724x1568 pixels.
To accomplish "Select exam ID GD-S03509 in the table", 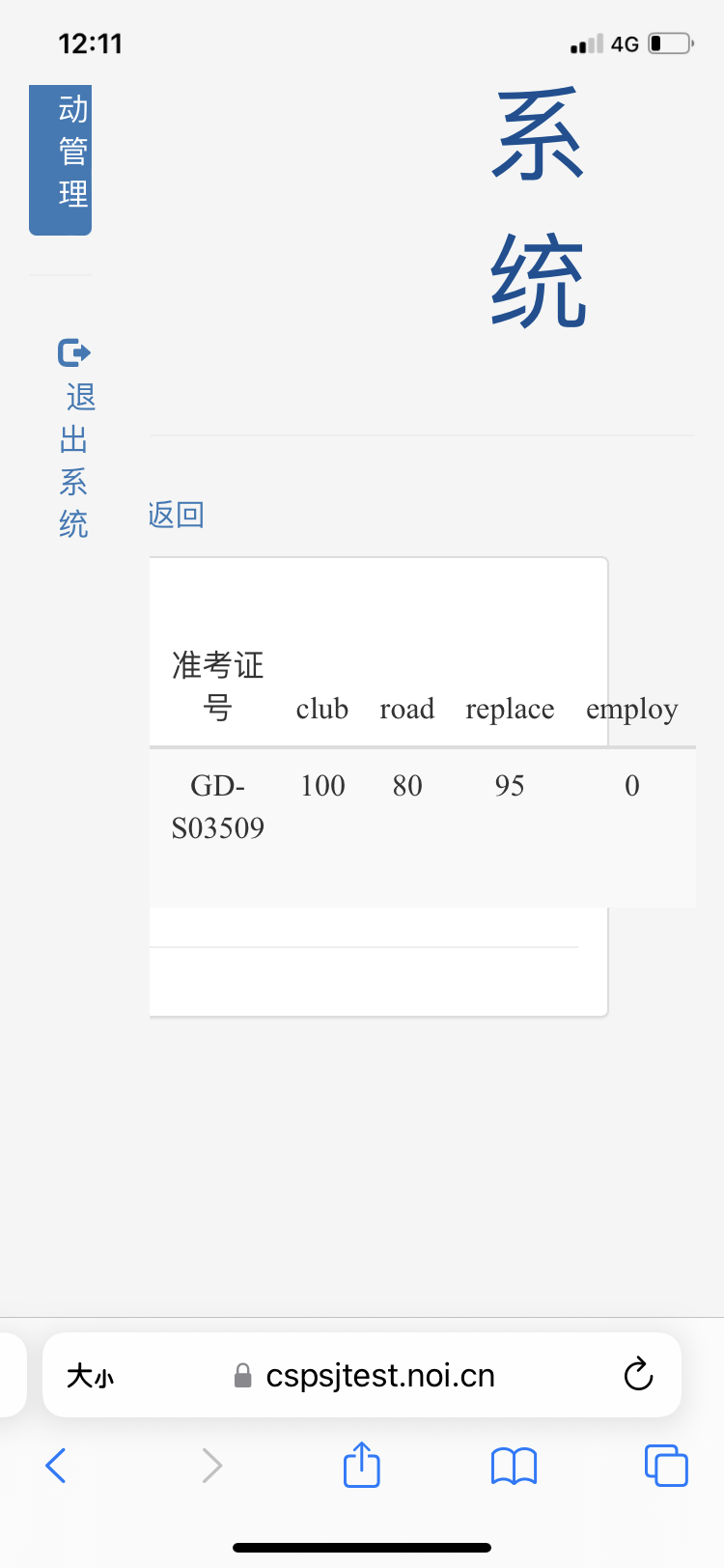I will coord(217,806).
